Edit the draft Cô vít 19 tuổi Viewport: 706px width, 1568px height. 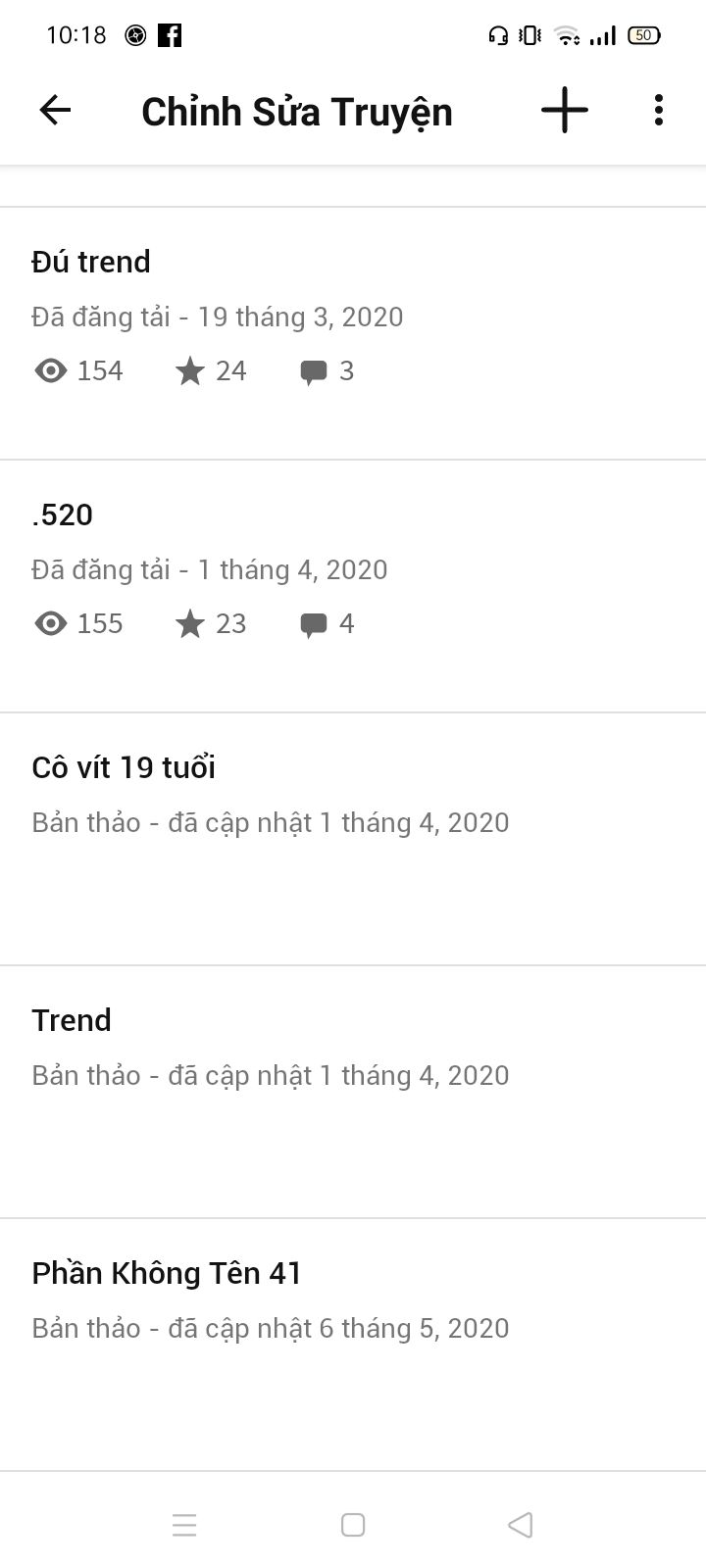(x=353, y=839)
